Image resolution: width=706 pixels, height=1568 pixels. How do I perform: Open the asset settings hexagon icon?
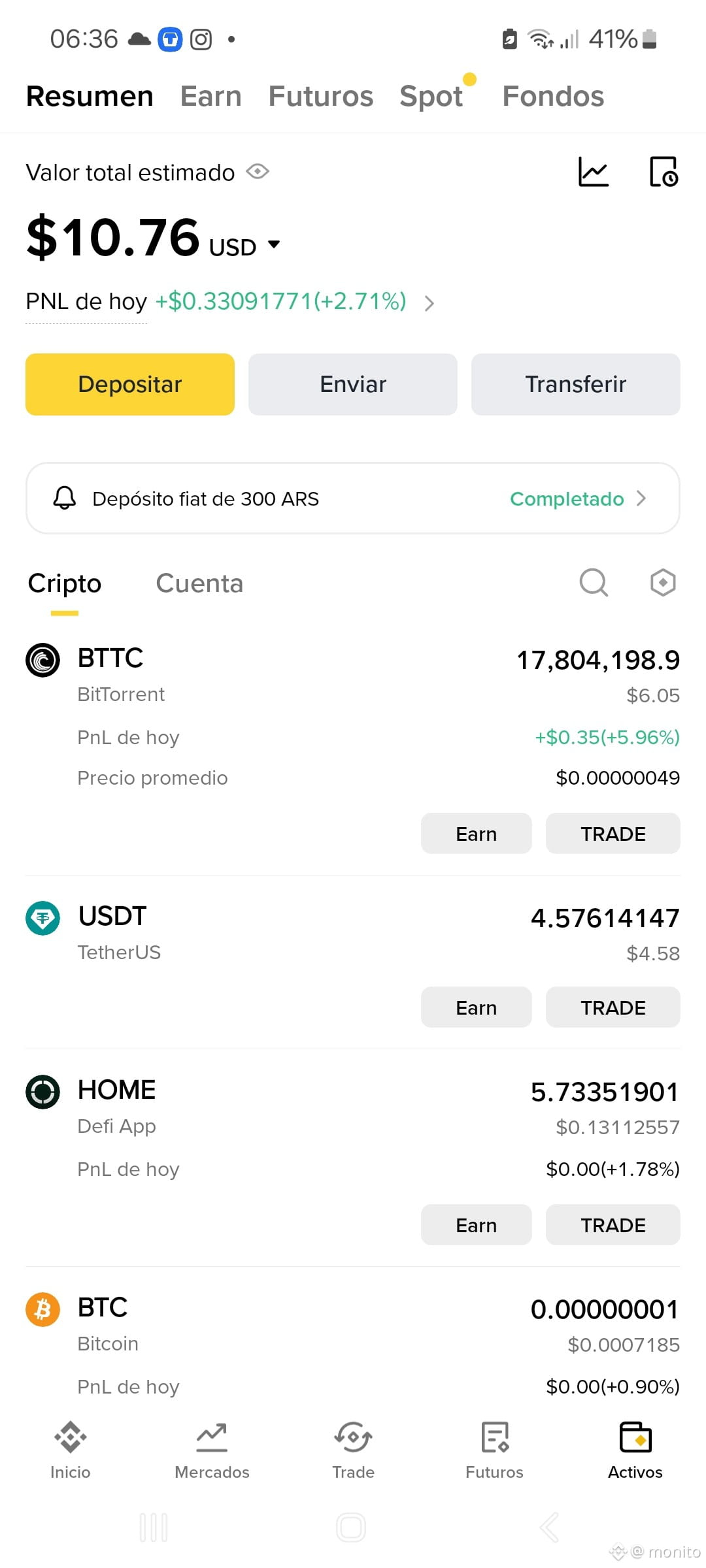663,582
